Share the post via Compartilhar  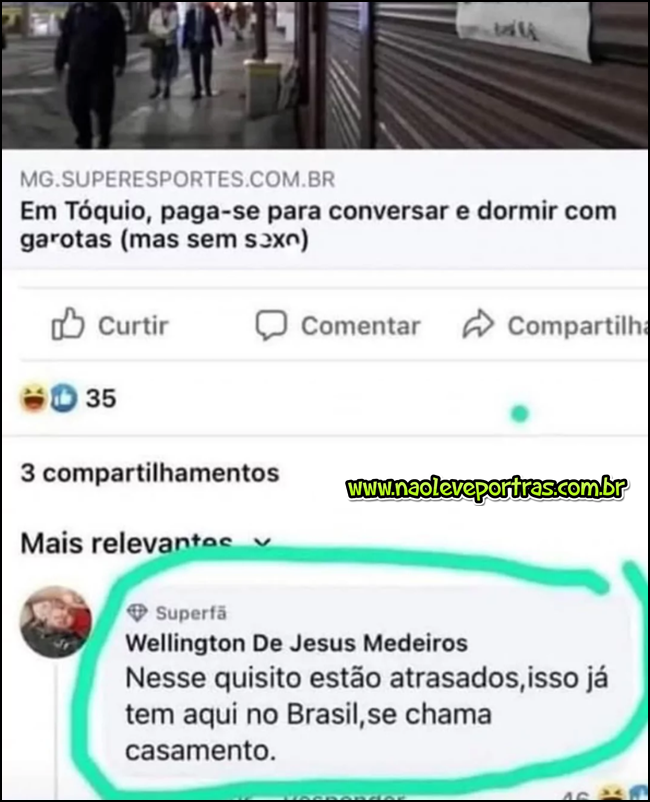click(x=555, y=325)
